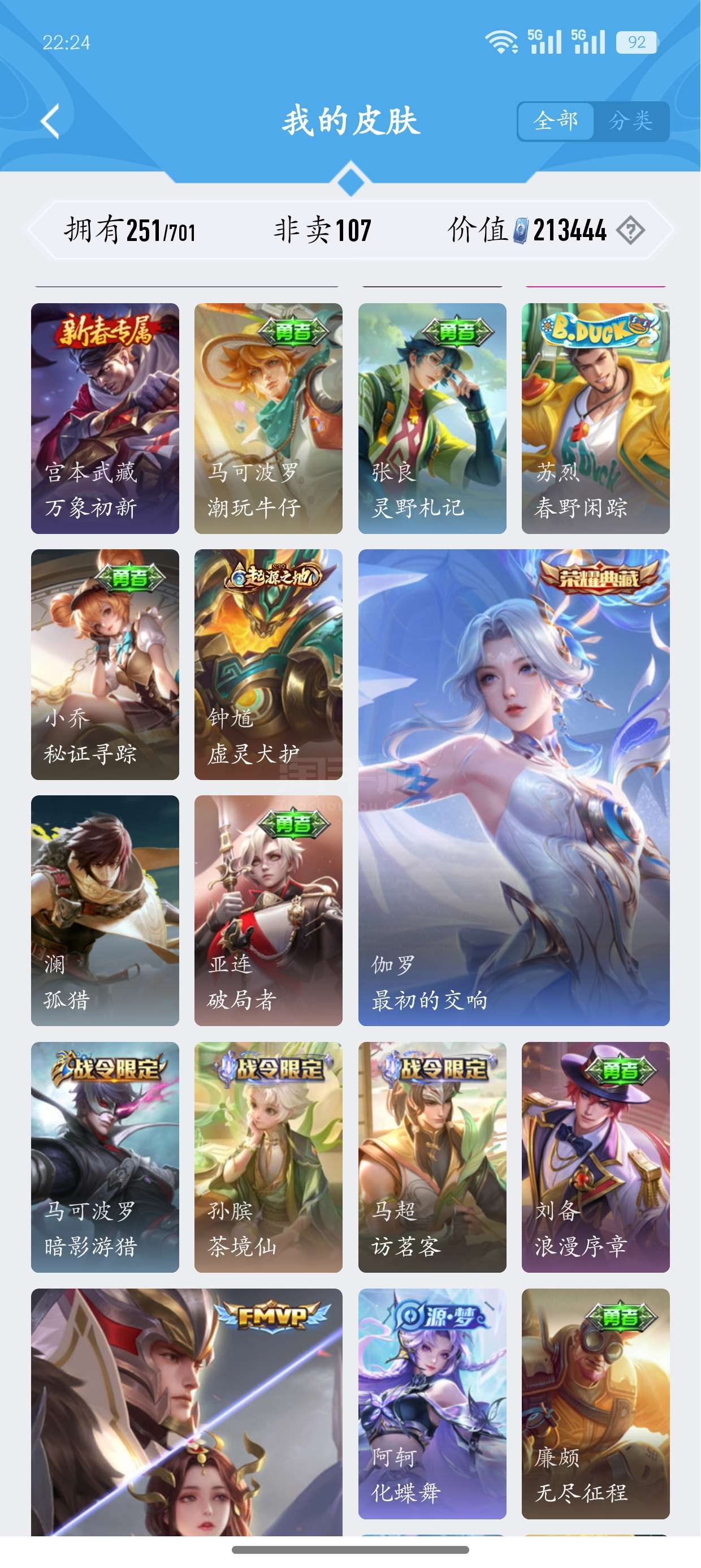Open 马可波罗 暗影游猎 skin

[105, 1157]
